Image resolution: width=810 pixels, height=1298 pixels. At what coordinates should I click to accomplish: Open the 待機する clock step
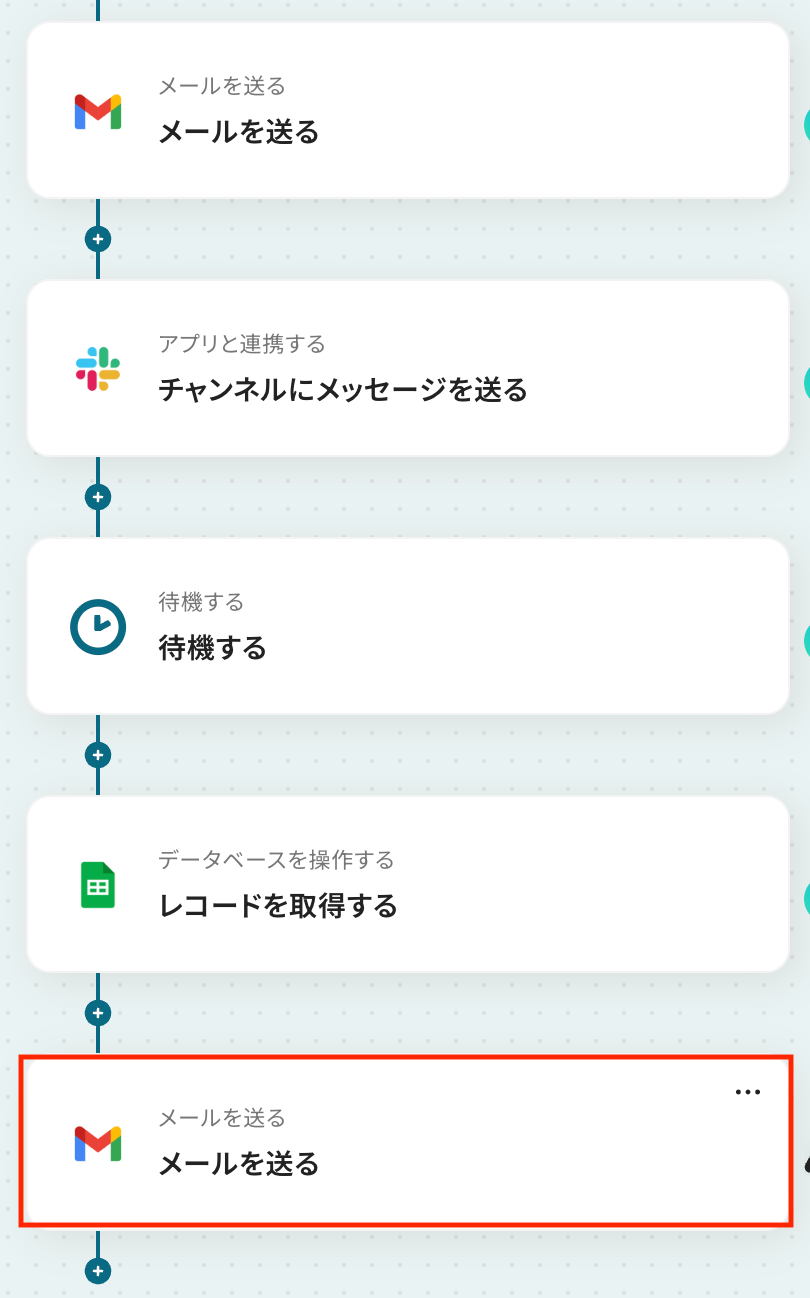pos(408,626)
